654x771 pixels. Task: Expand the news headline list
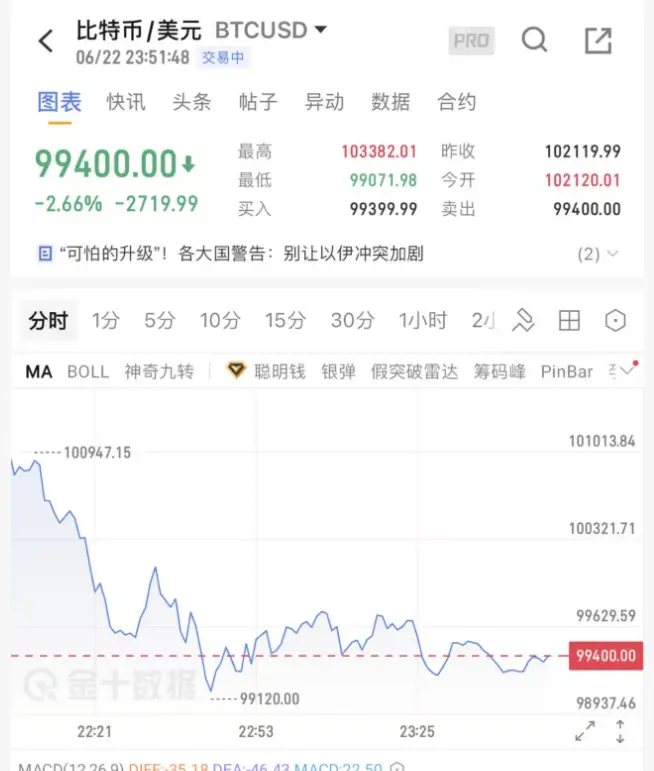(600, 254)
